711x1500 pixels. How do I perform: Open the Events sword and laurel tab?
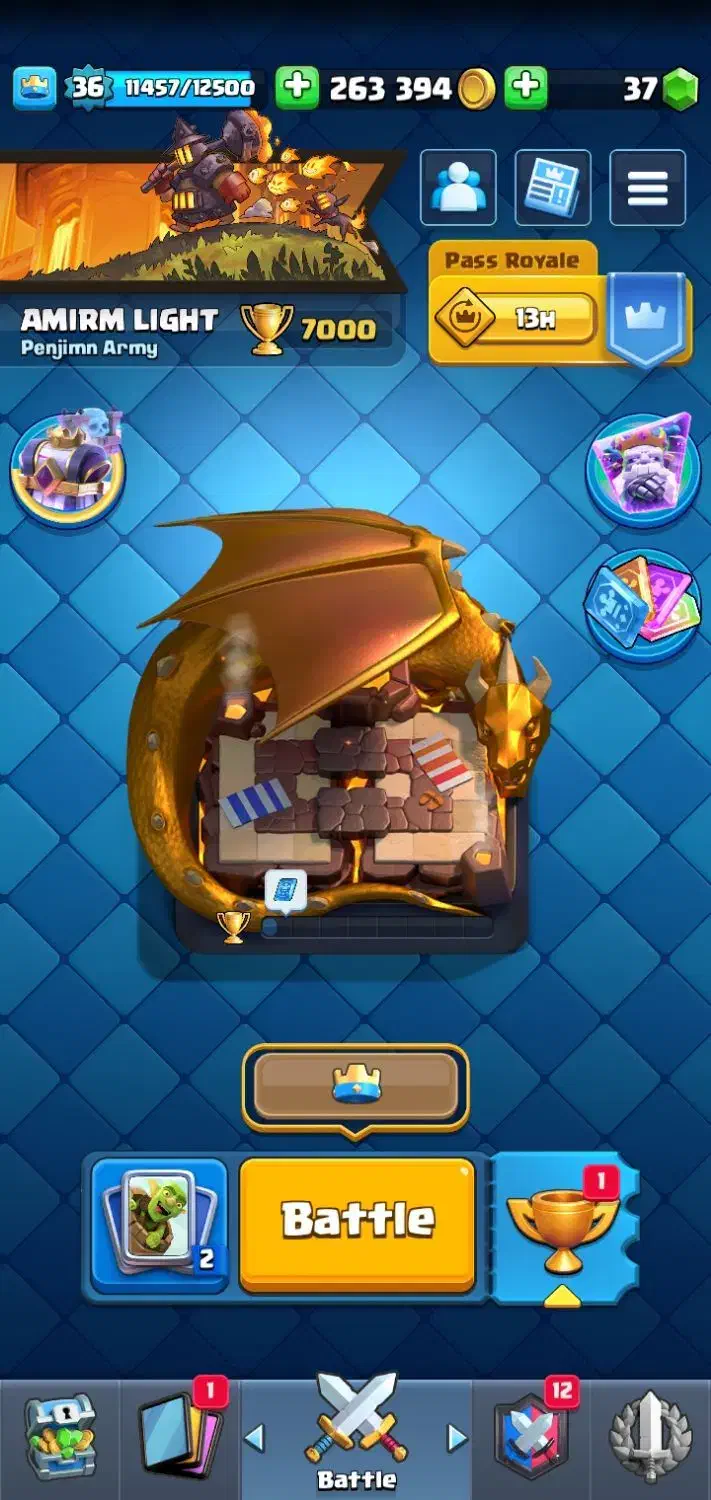coord(651,1437)
